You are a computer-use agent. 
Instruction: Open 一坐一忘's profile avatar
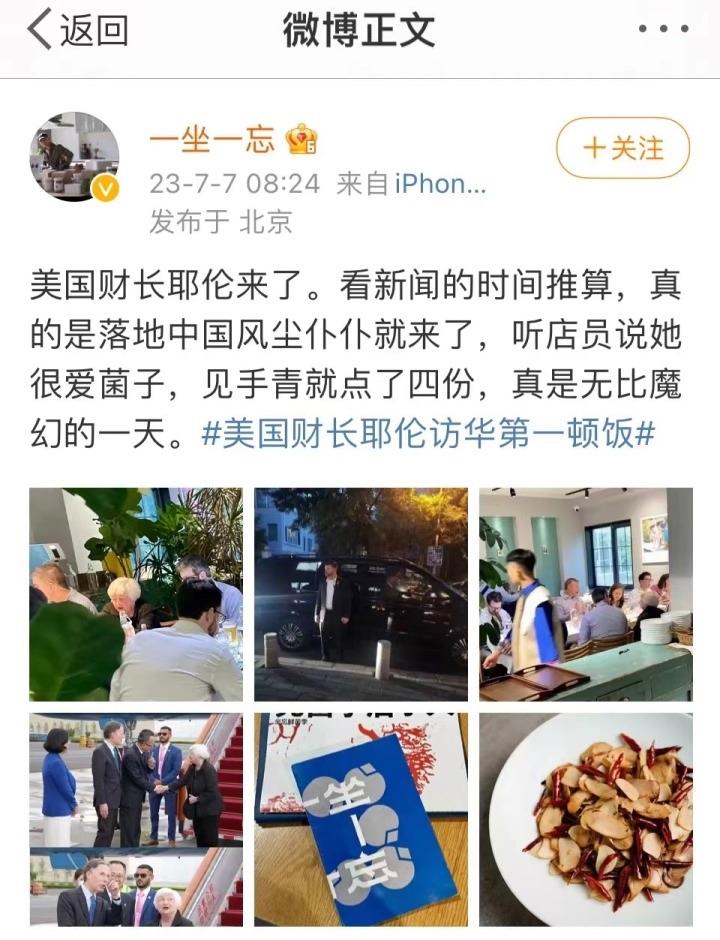[74, 156]
